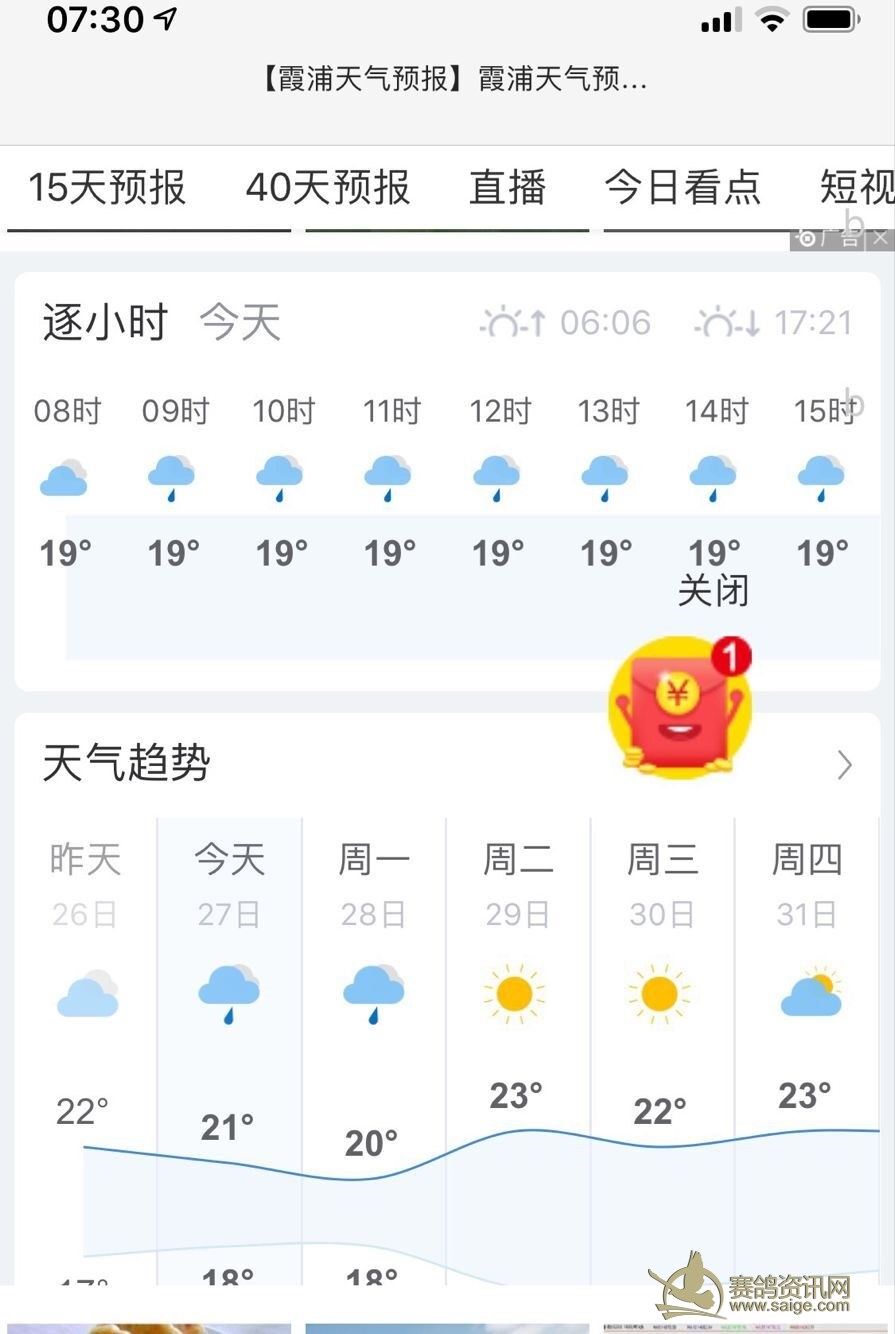
Task: Expand 天气趋势 with the chevron arrow
Action: 845,766
